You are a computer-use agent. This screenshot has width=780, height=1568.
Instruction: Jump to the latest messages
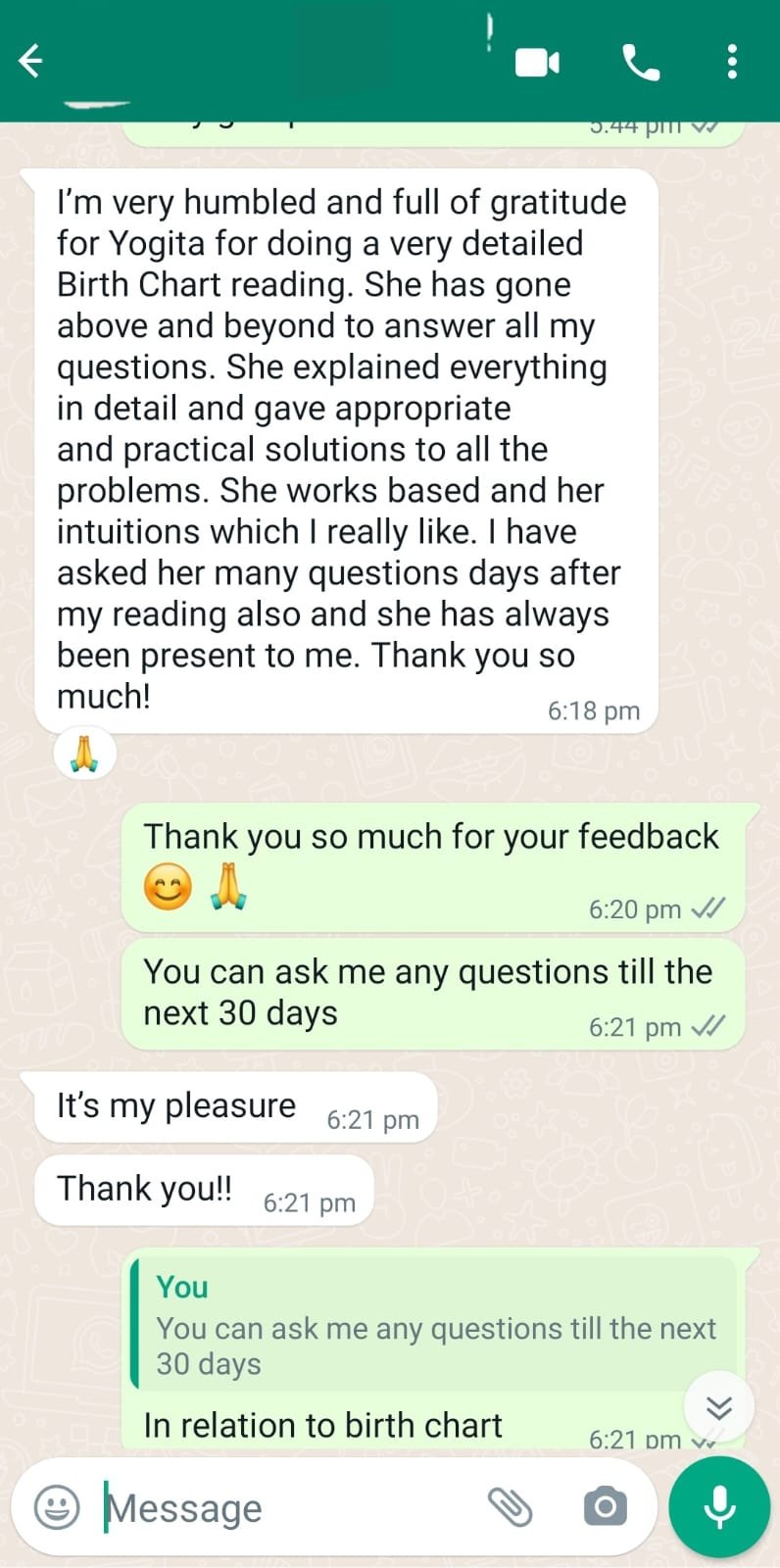pyautogui.click(x=719, y=1408)
